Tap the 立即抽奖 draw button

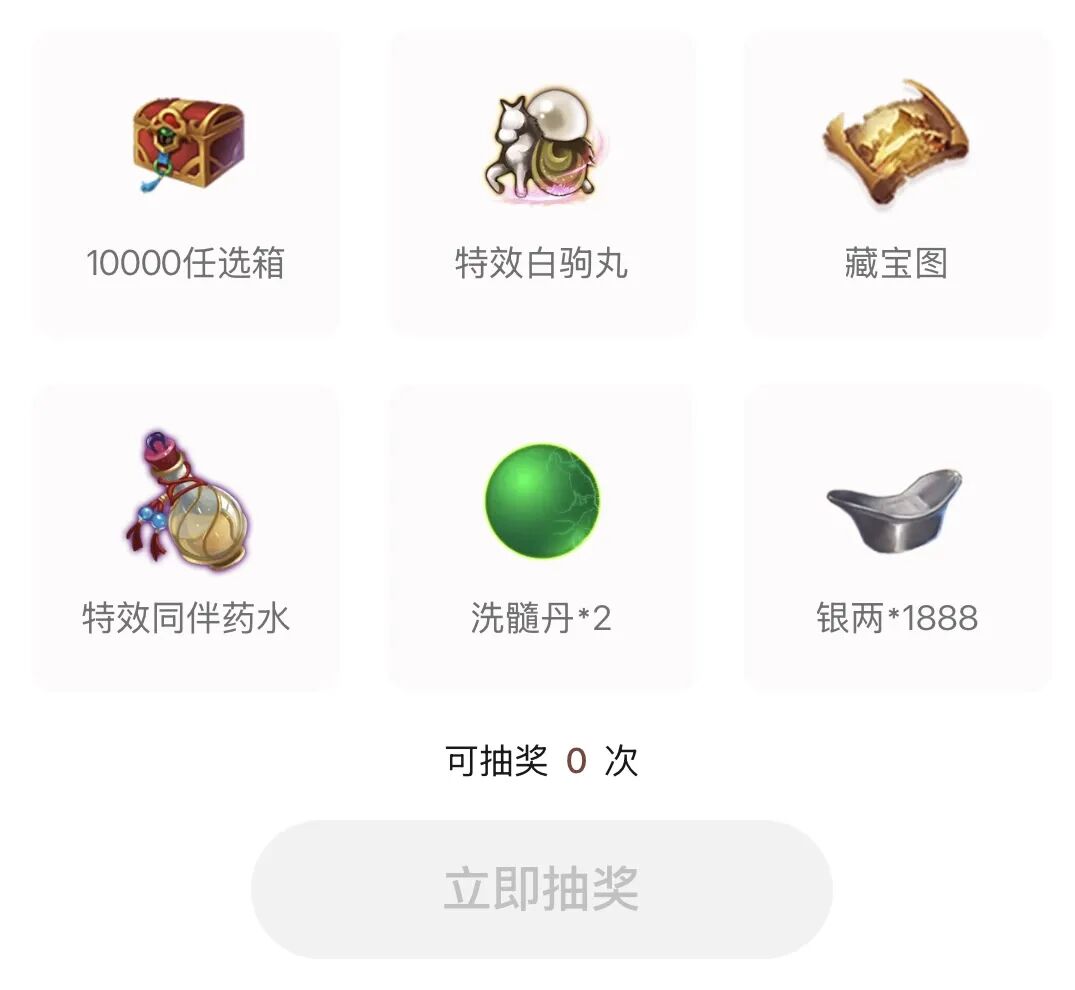click(x=541, y=888)
